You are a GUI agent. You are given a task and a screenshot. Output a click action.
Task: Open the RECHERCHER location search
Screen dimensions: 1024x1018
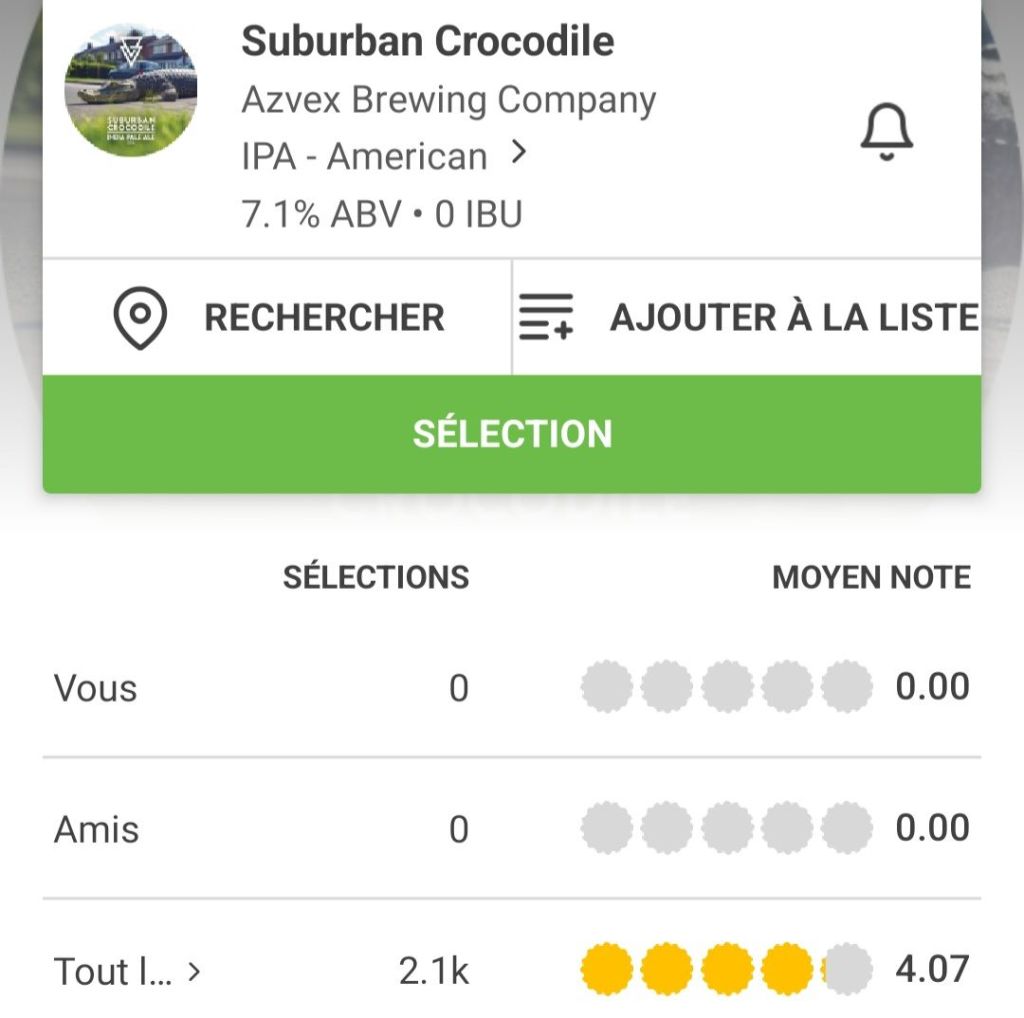click(x=277, y=318)
